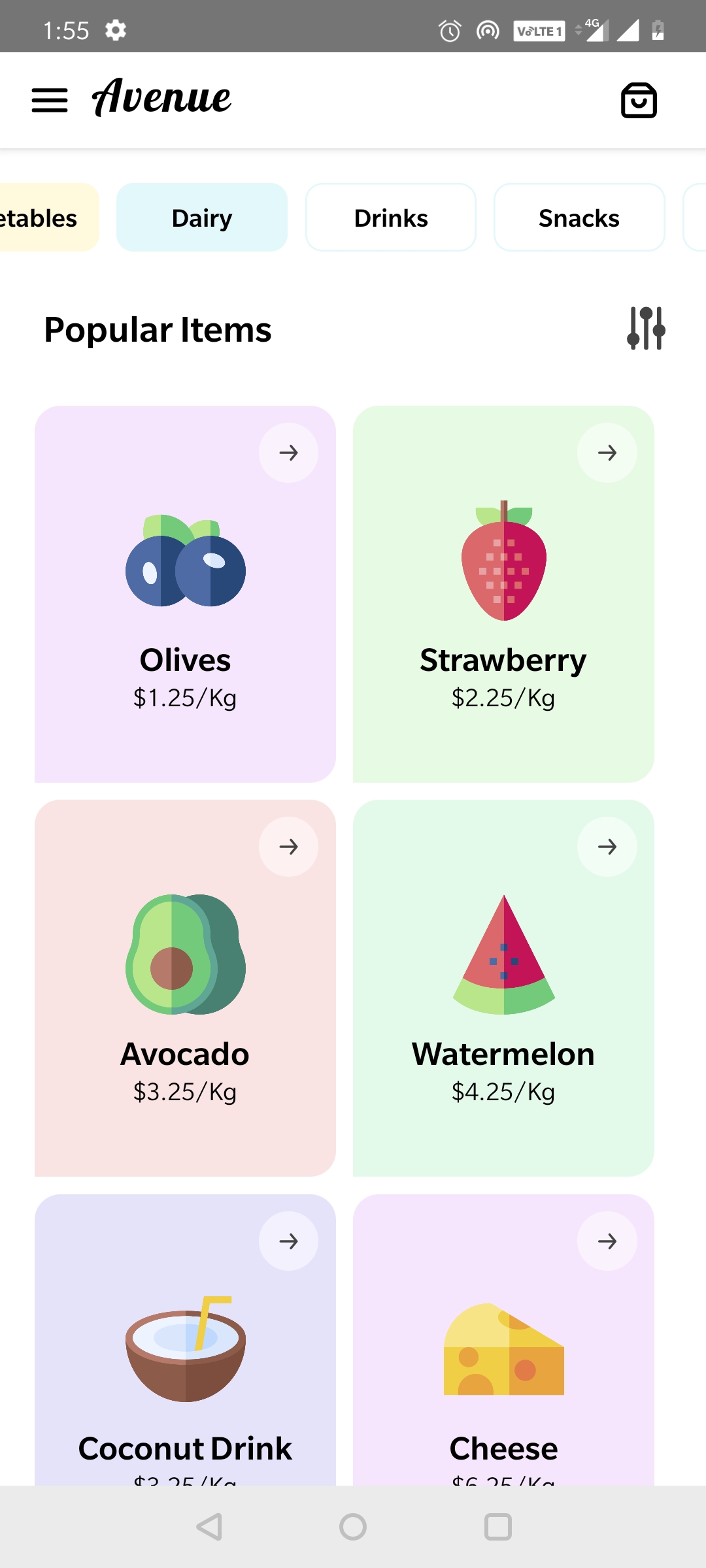
Task: Open the Avocado product card
Action: point(185,987)
